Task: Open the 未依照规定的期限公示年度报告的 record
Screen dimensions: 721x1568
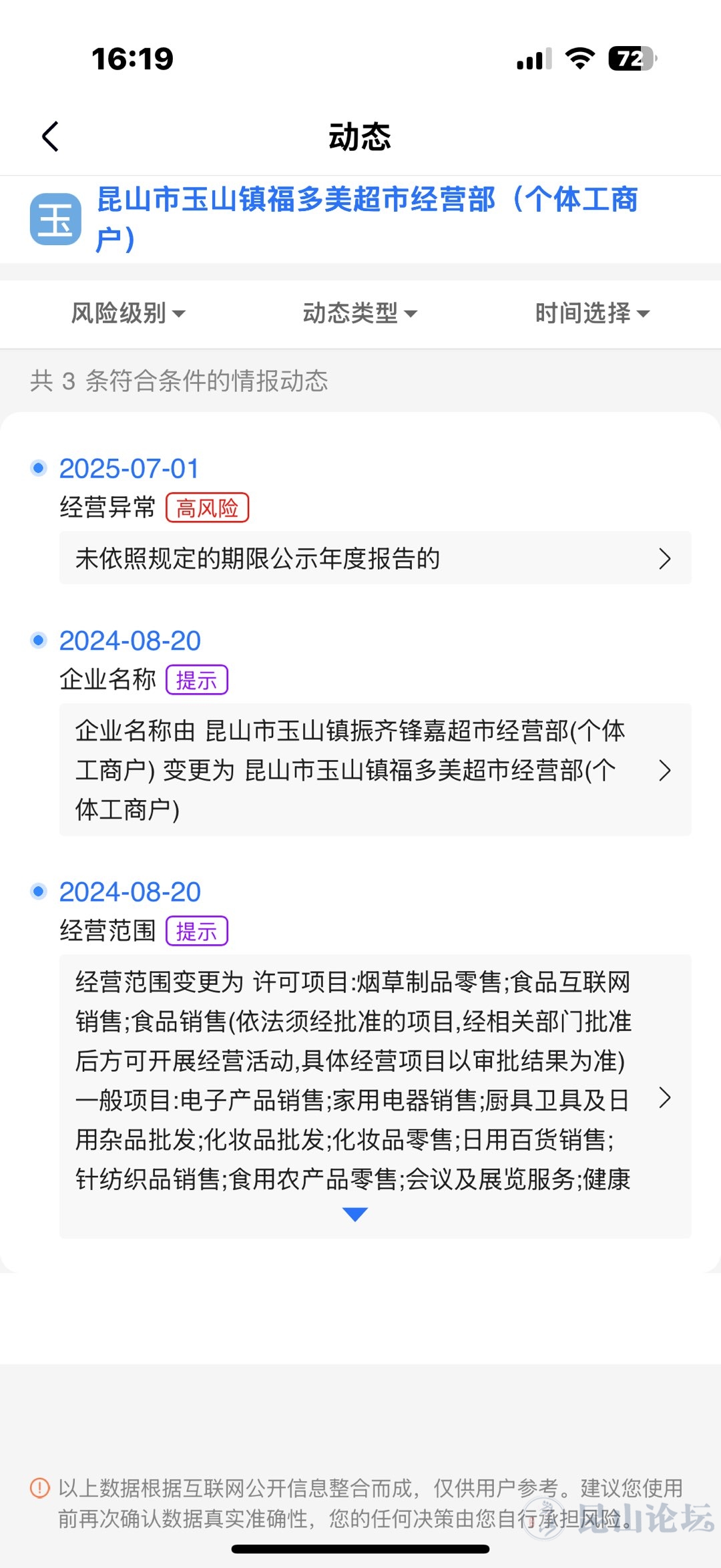Action: [375, 558]
